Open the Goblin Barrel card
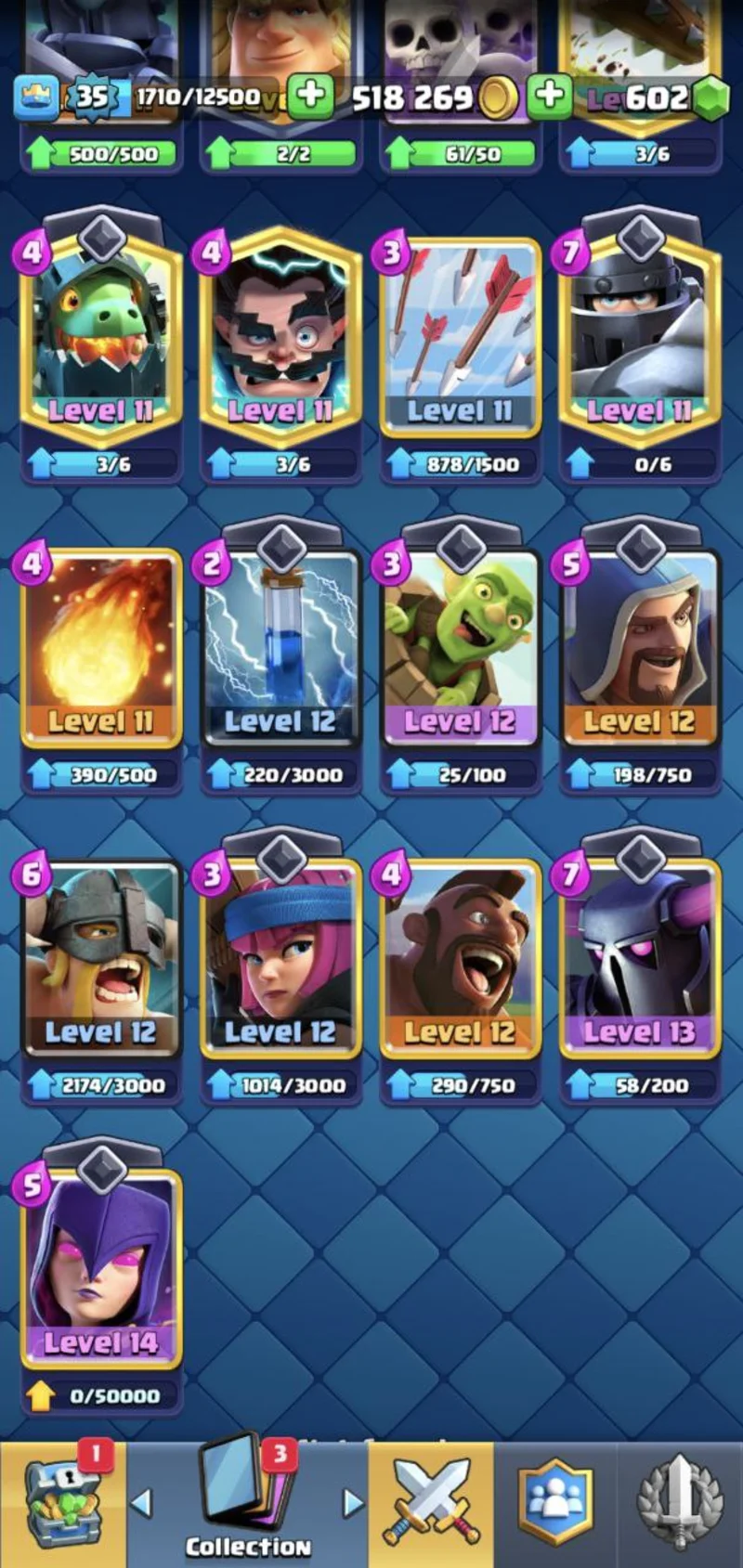Image resolution: width=743 pixels, height=1568 pixels. (460, 650)
